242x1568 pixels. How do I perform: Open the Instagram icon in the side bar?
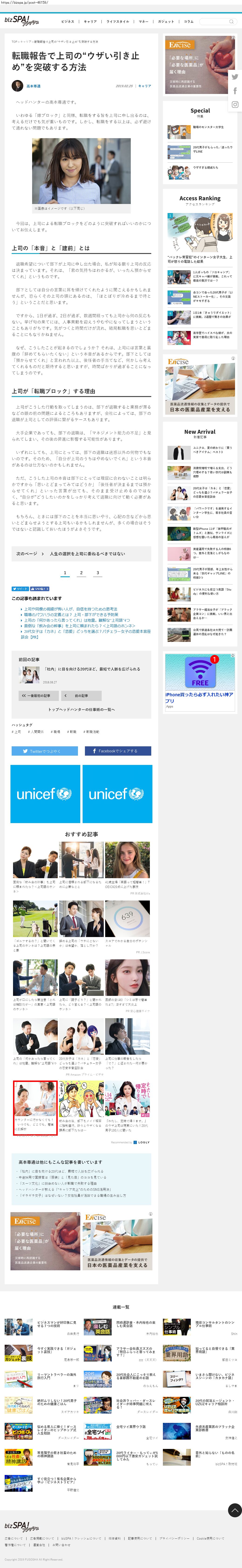coord(235,105)
